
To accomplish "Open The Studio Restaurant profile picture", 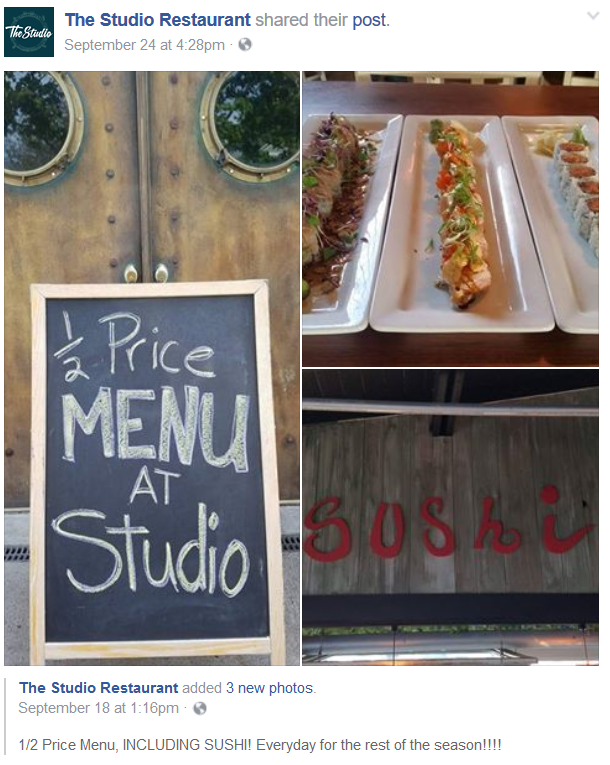I will 29,31.
